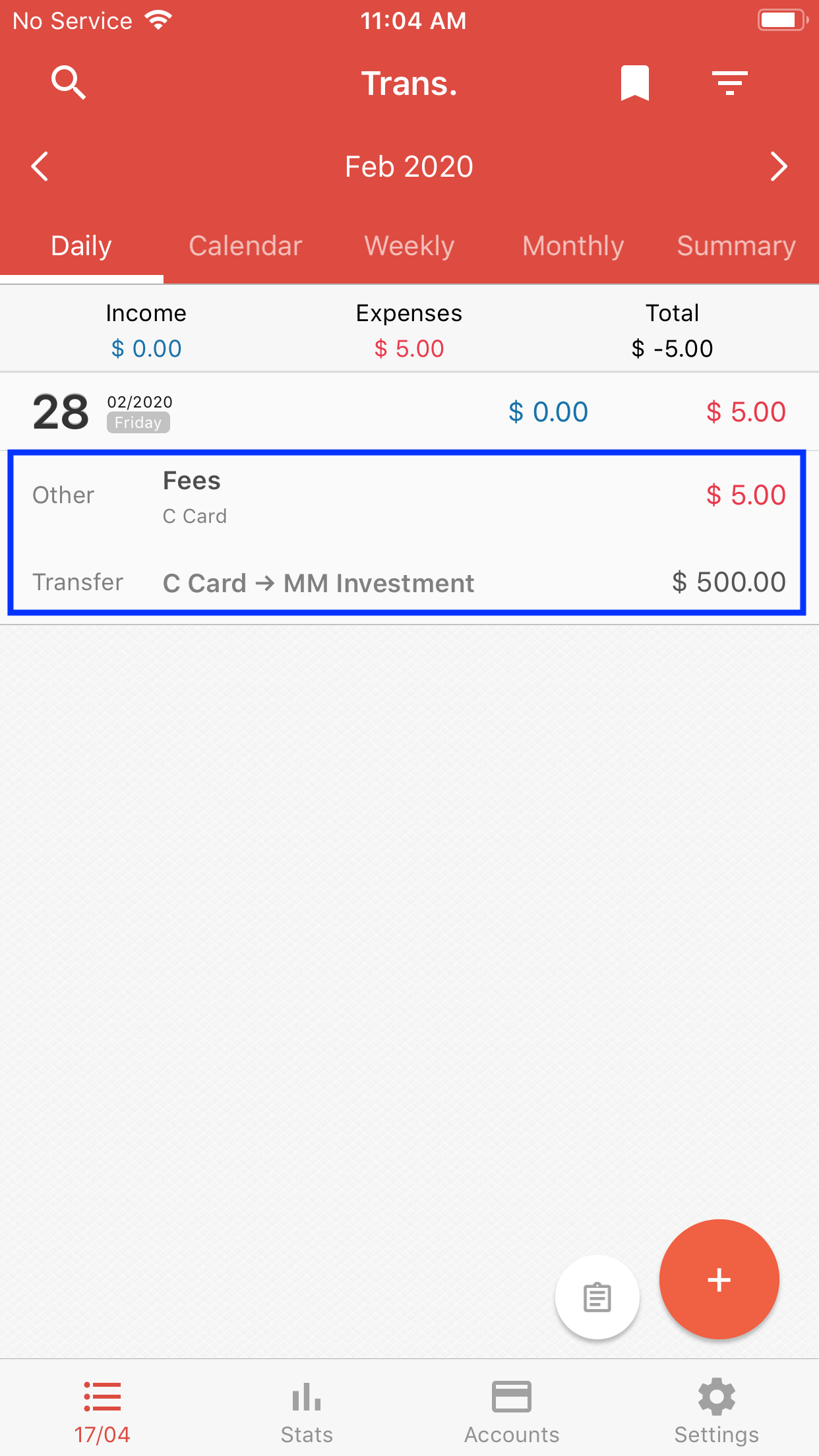The height and width of the screenshot is (1456, 819).
Task: Go to the next month
Action: pos(779,167)
